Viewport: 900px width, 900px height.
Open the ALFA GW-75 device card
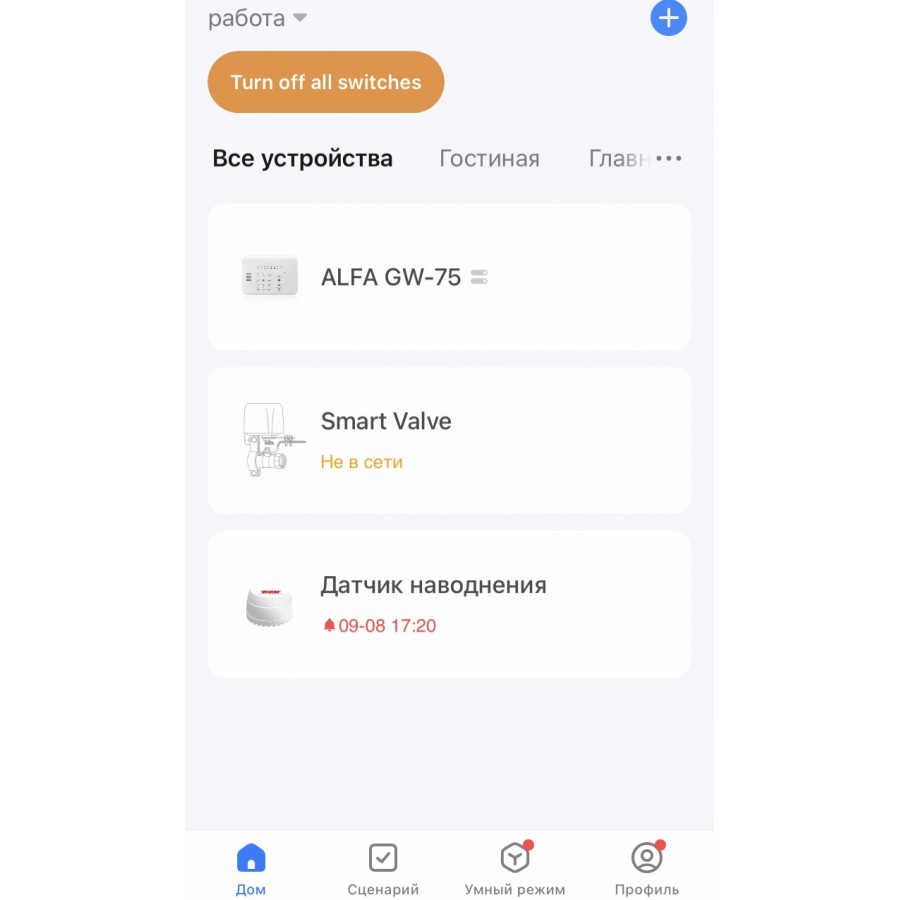click(x=449, y=277)
